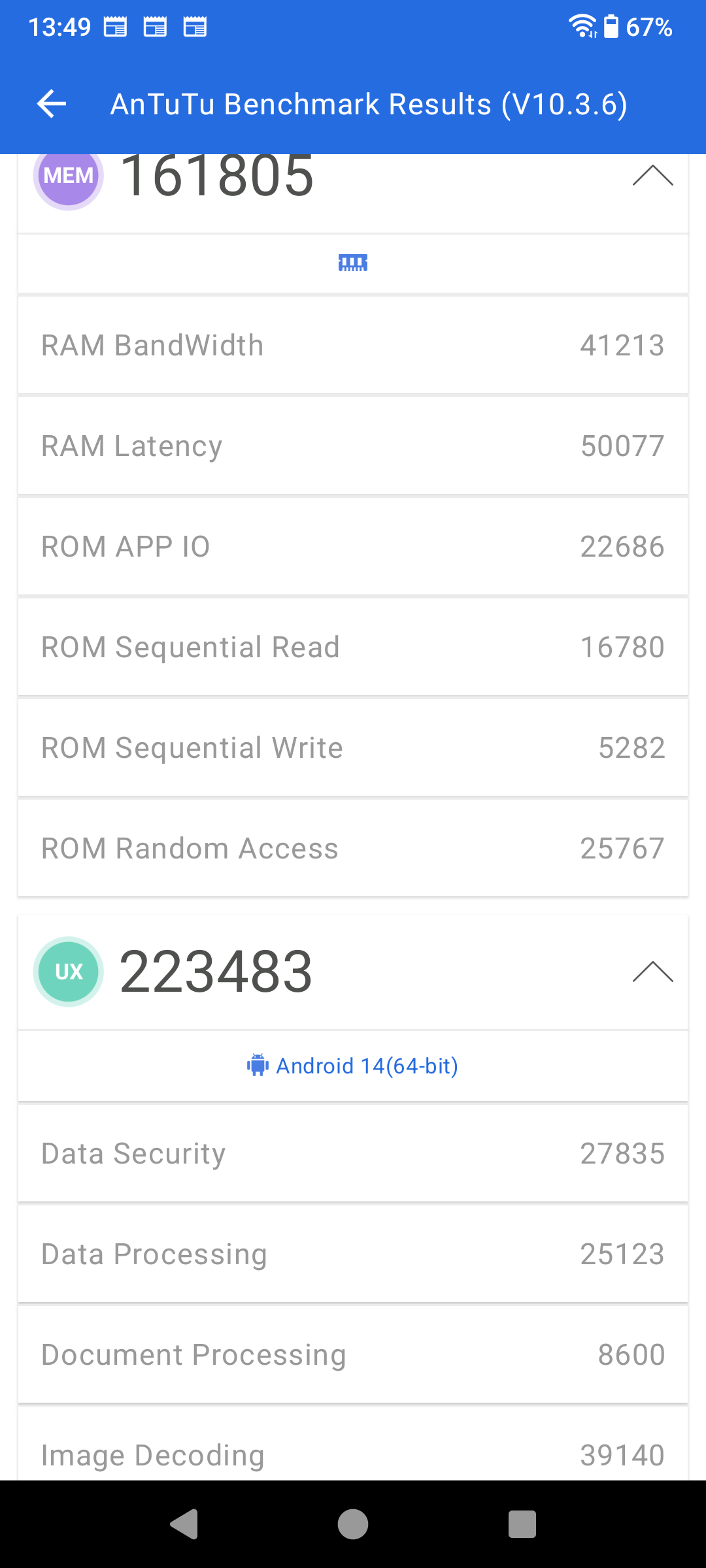Tap the system home button
The image size is (706, 1568).
[353, 1524]
